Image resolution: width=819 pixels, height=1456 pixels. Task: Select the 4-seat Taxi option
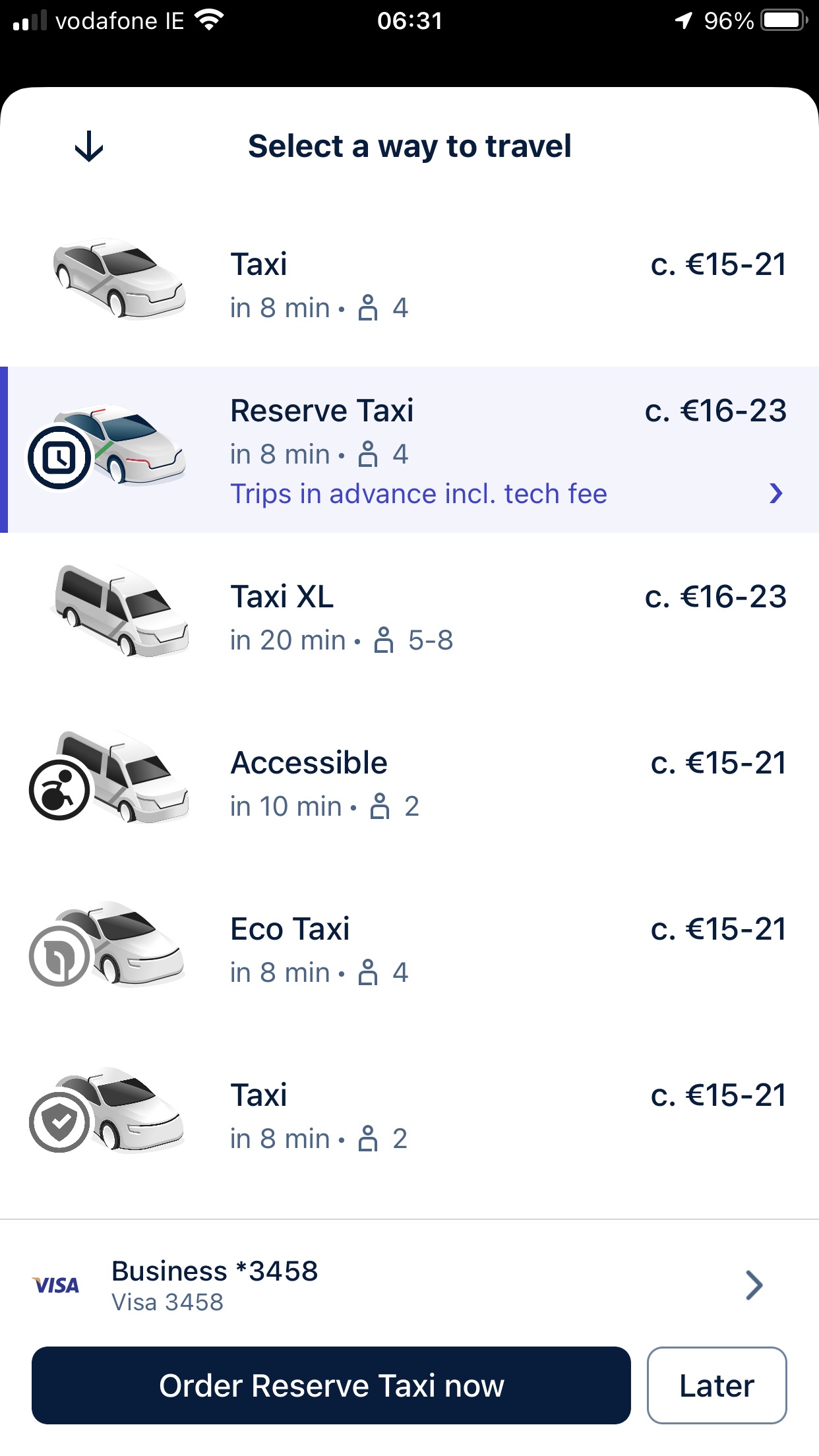coord(409,285)
